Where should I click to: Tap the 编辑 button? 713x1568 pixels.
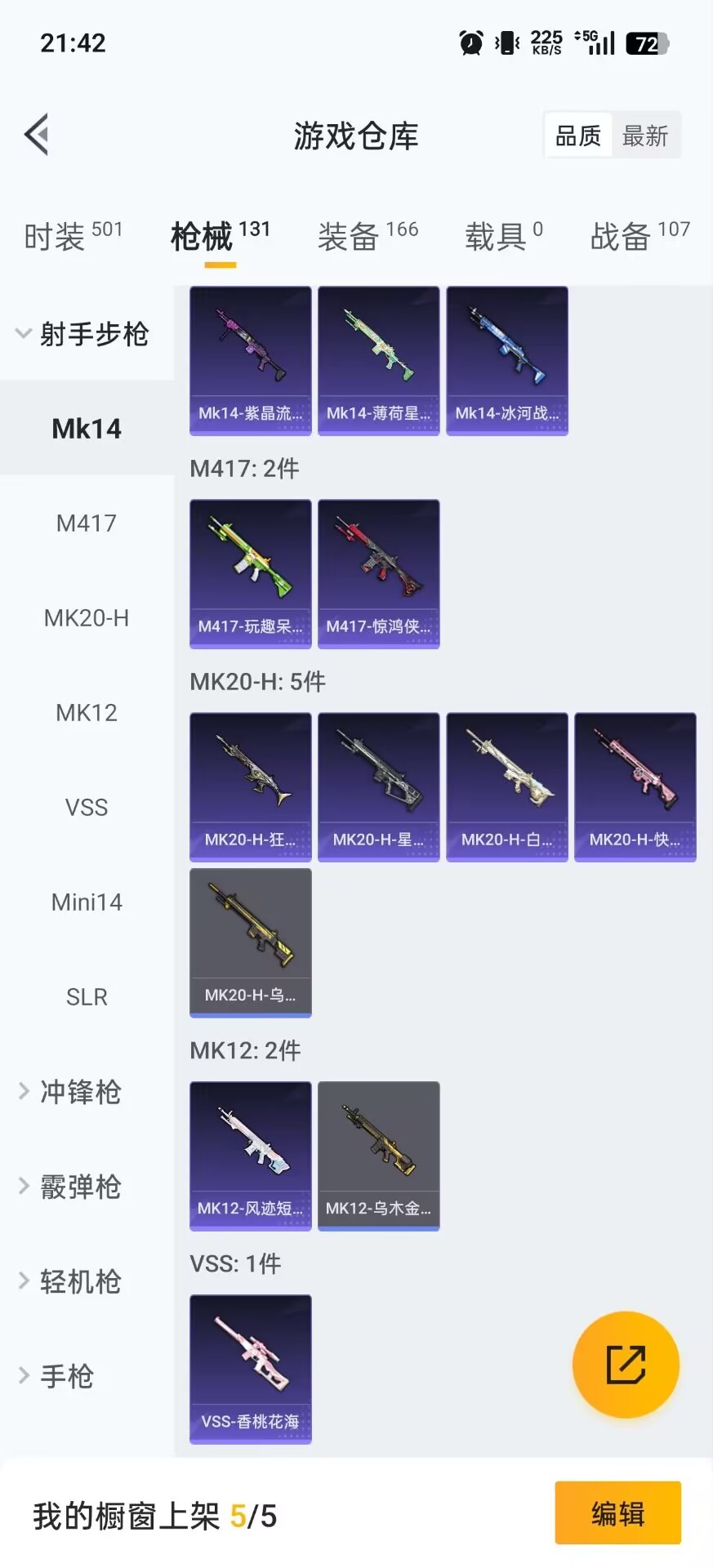[617, 1513]
